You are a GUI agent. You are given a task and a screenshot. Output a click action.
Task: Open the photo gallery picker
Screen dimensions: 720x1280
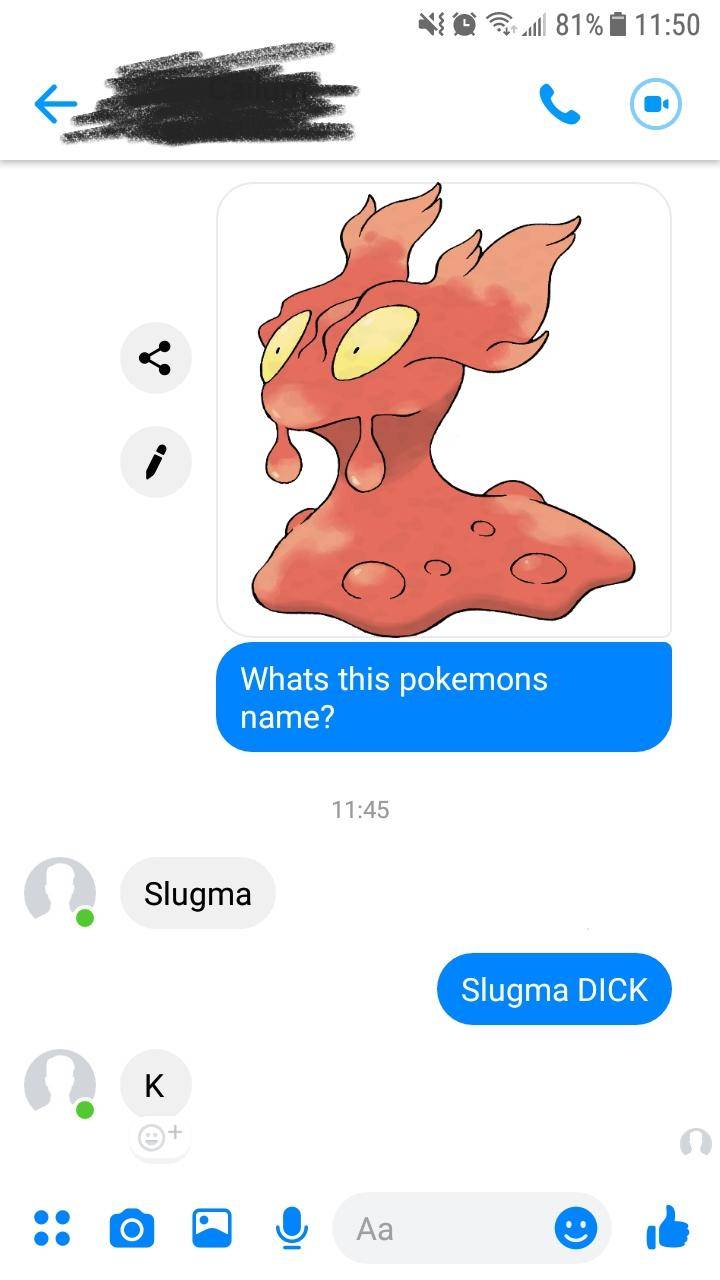pyautogui.click(x=212, y=1228)
